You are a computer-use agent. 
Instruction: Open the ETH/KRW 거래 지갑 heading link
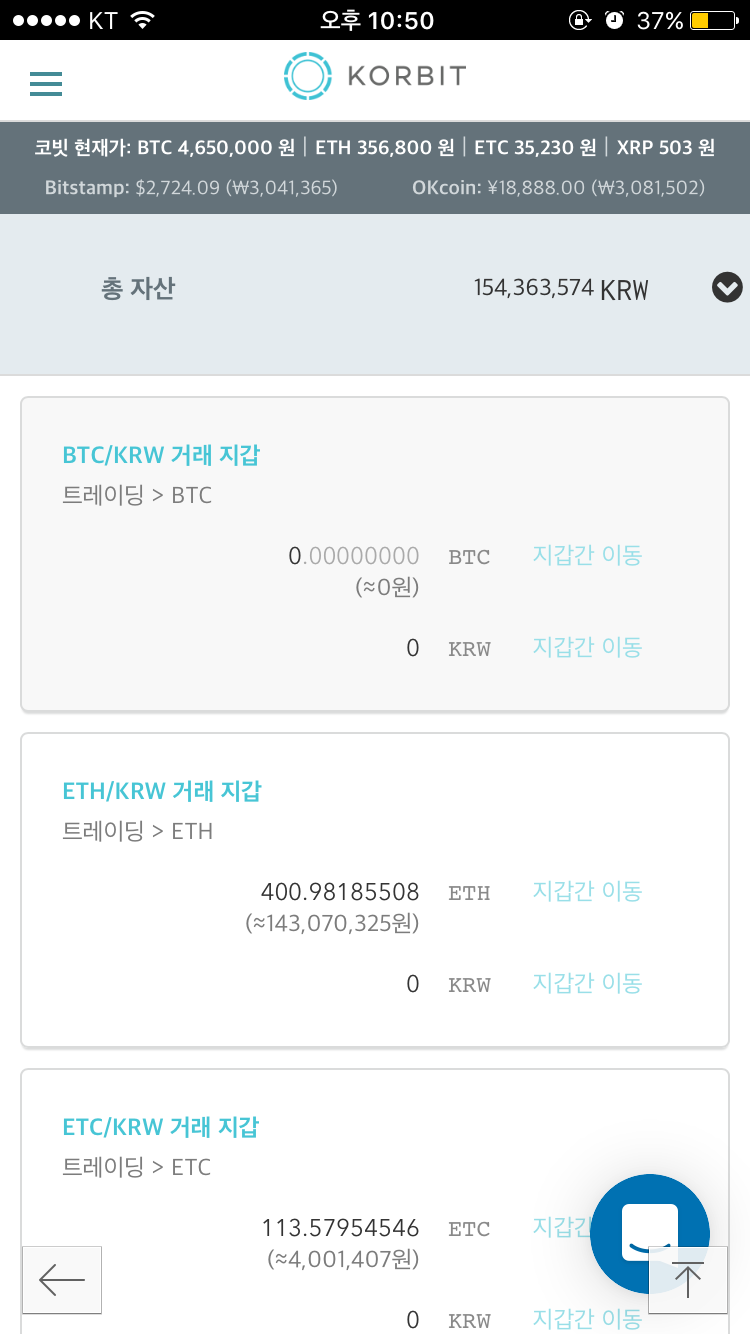click(x=162, y=791)
